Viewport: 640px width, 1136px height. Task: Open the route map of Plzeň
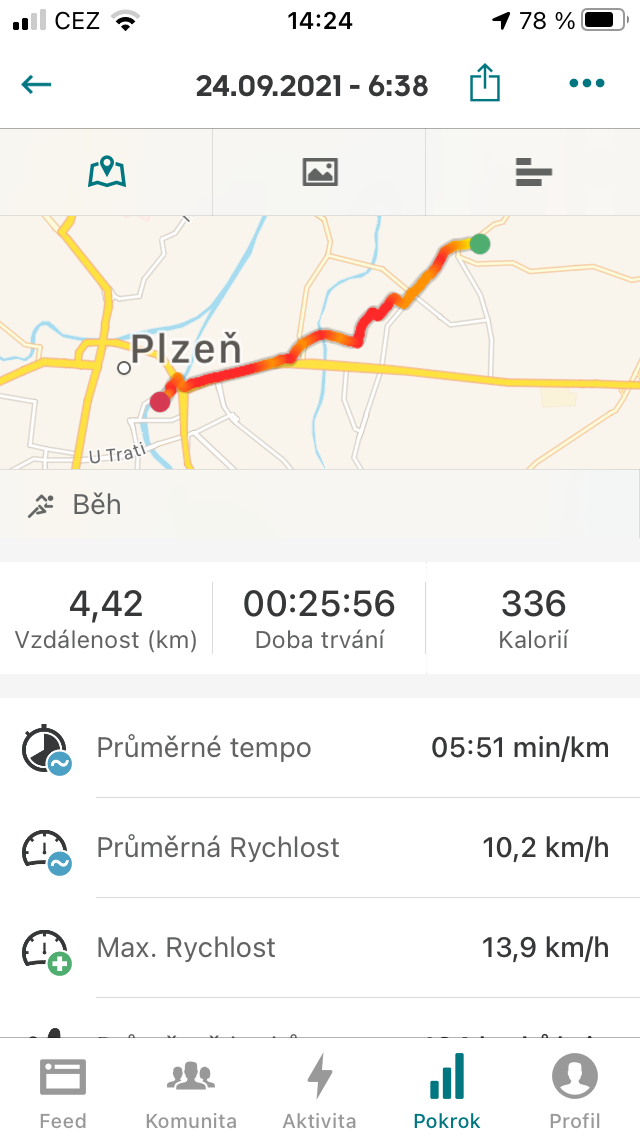coord(320,342)
